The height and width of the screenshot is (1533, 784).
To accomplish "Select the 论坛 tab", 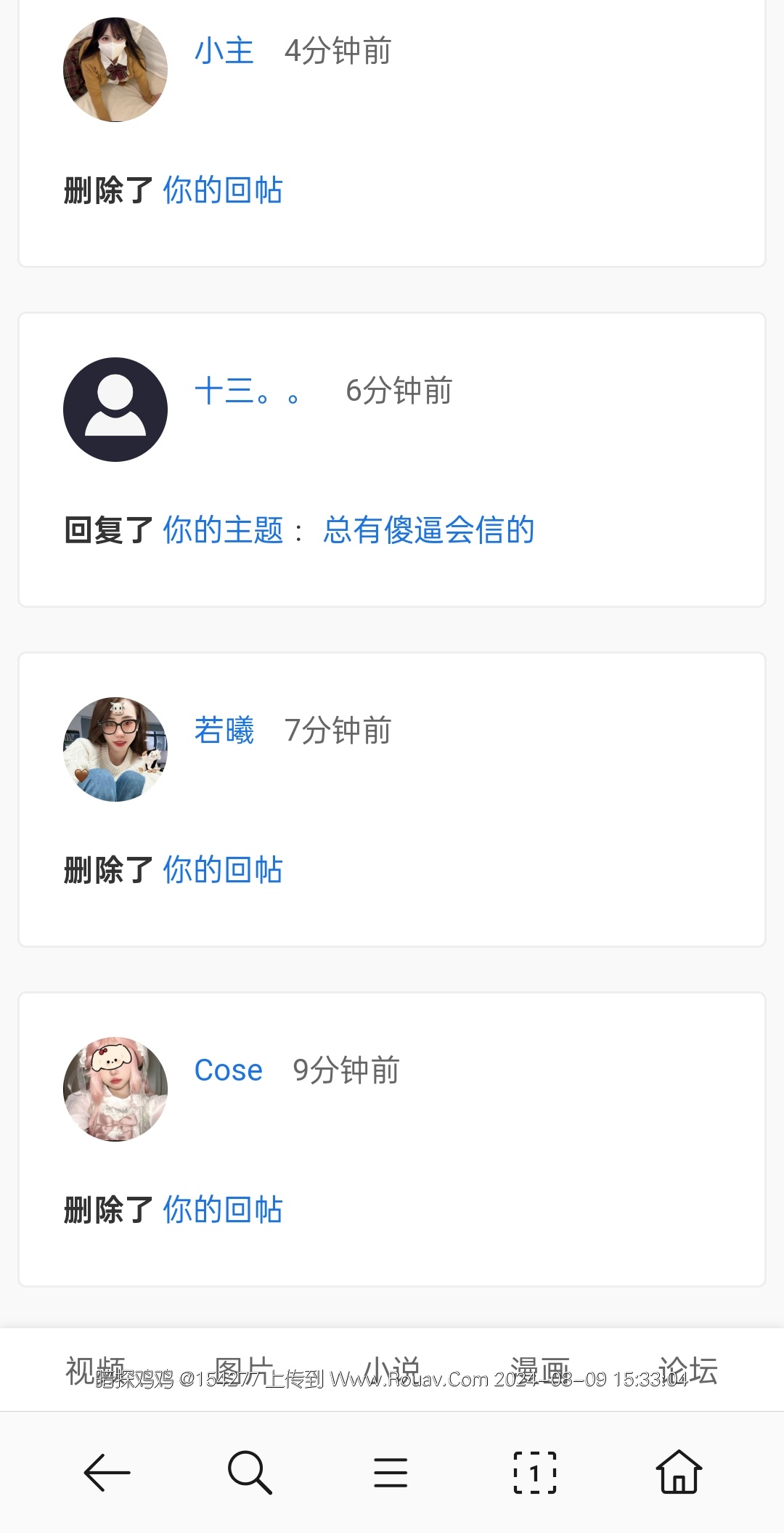I will 688,1370.
